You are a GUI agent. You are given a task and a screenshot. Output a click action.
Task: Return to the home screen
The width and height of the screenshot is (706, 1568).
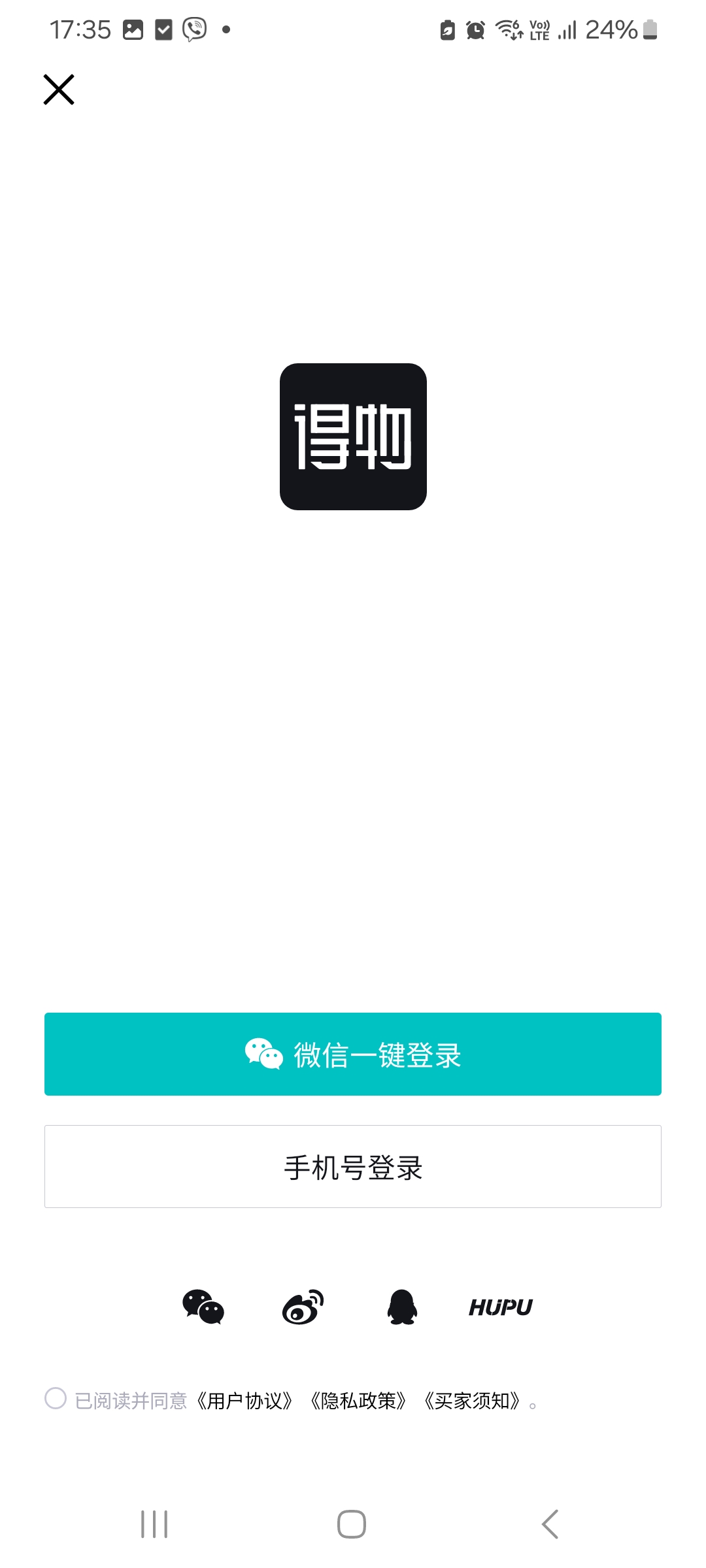(x=352, y=1524)
